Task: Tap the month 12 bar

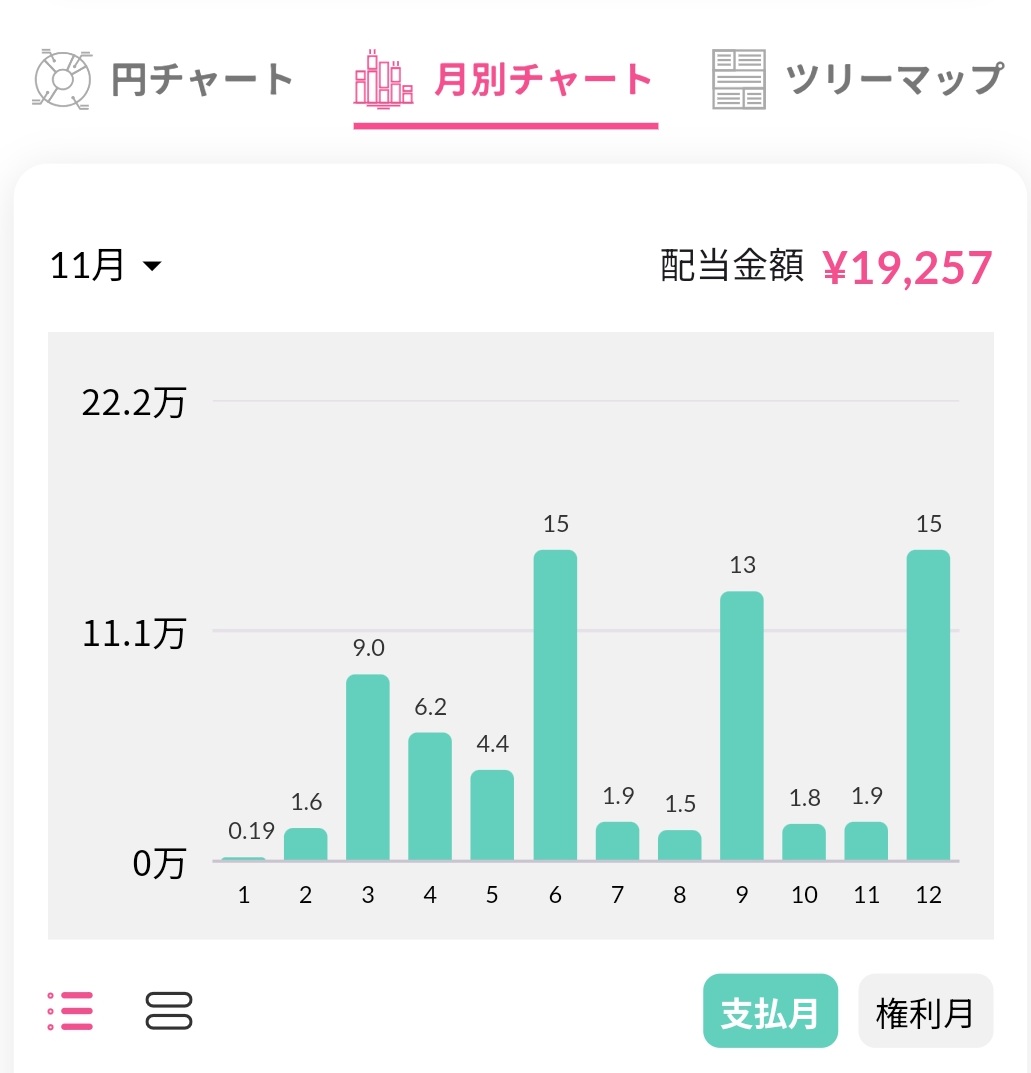Action: point(928,705)
